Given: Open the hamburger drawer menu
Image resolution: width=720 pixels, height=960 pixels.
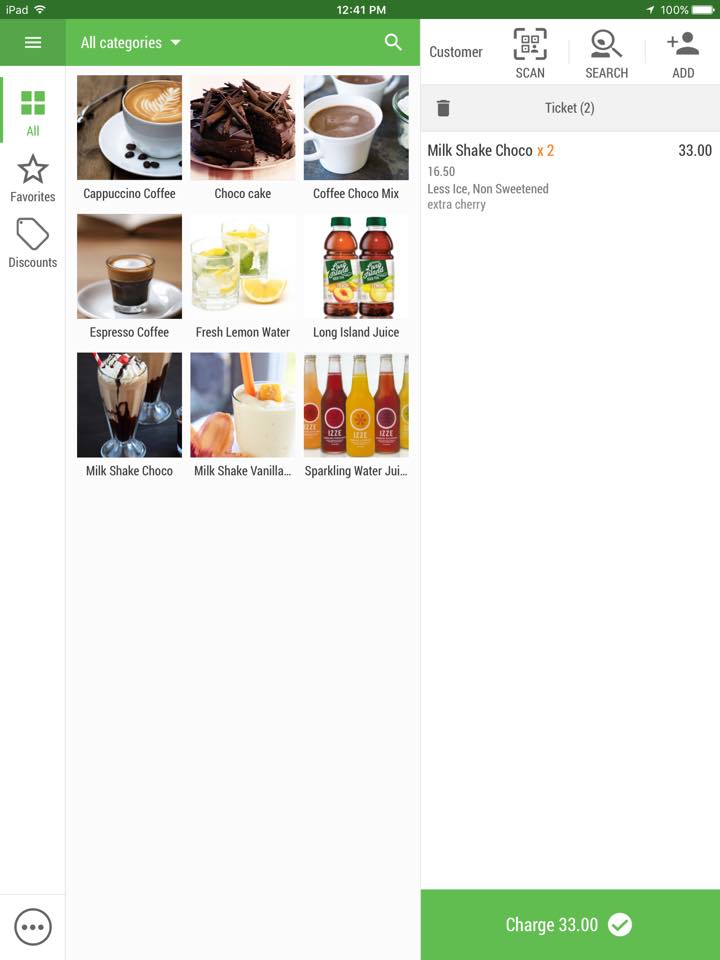Looking at the screenshot, I should pos(33,43).
